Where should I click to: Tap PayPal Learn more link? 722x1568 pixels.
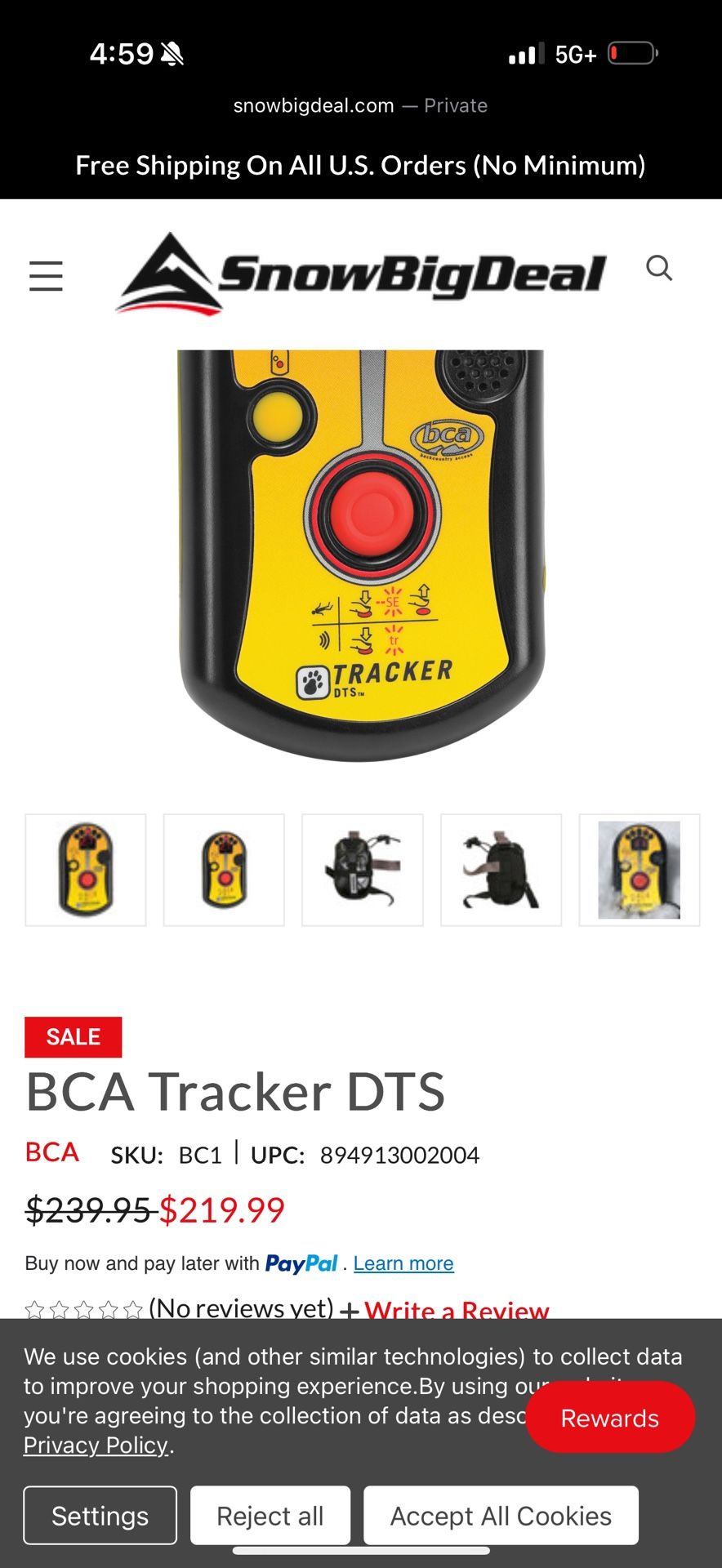pos(403,1263)
